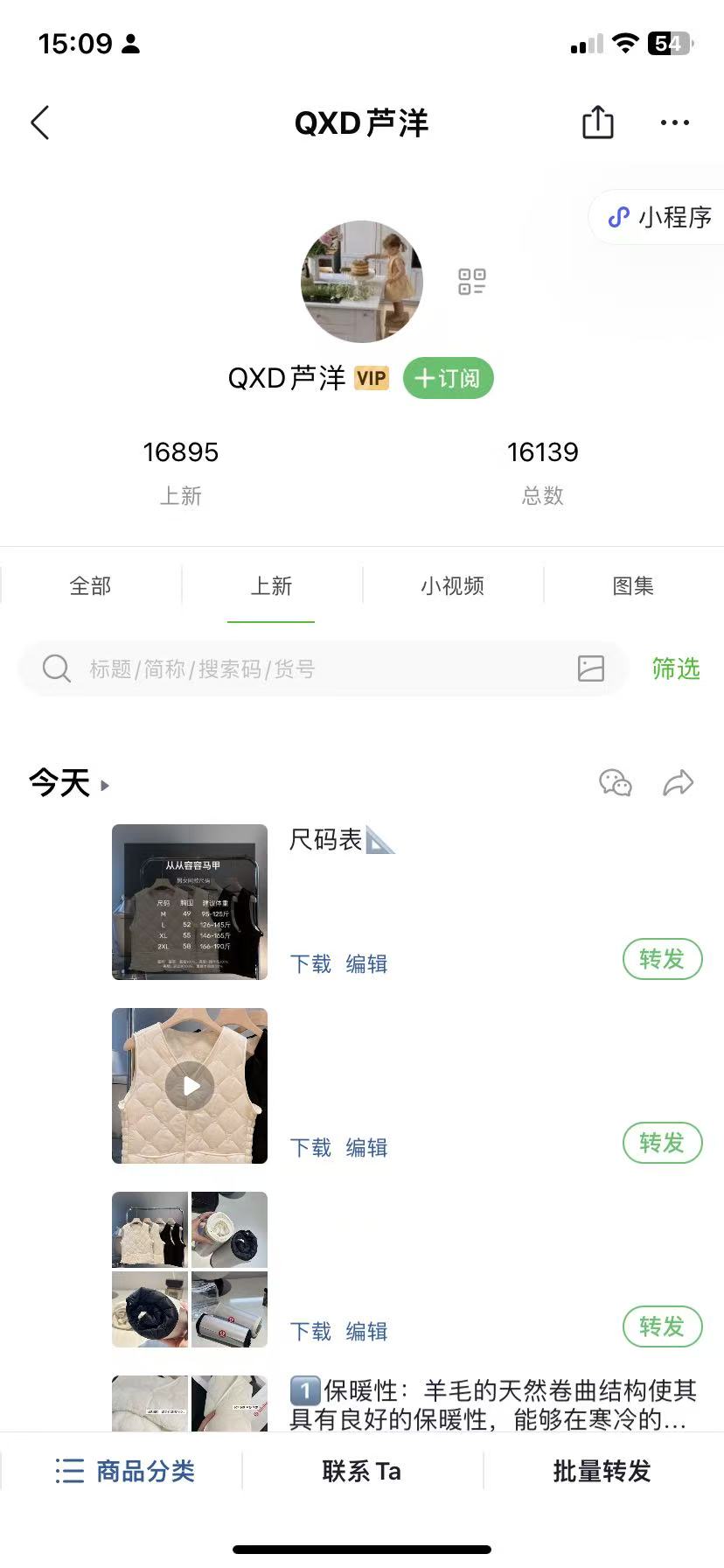Tap the search field for 标题/货号
Viewport: 724px width, 1568px height.
(x=306, y=669)
